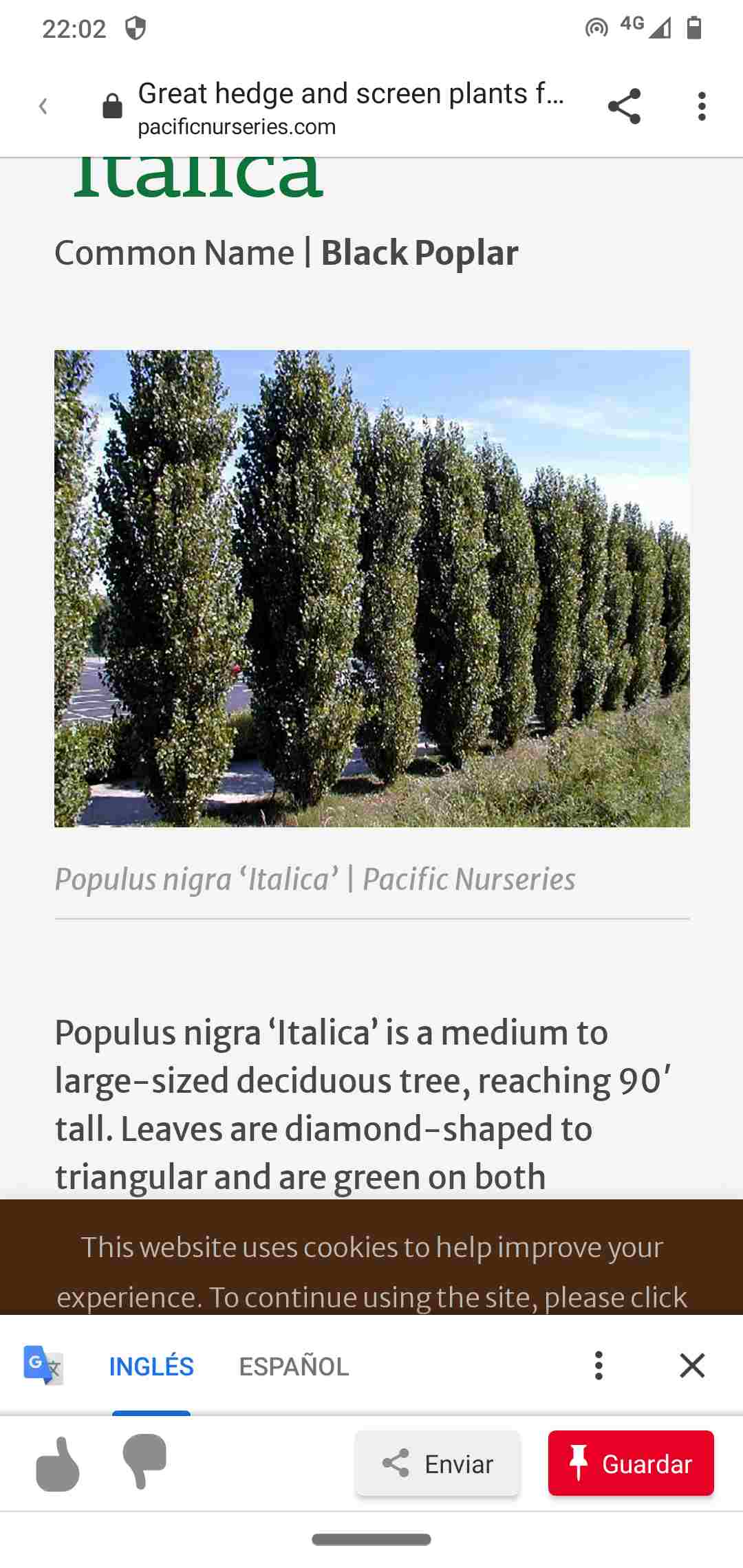Give a thumbs down
Viewport: 743px width, 1568px height.
144,1462
